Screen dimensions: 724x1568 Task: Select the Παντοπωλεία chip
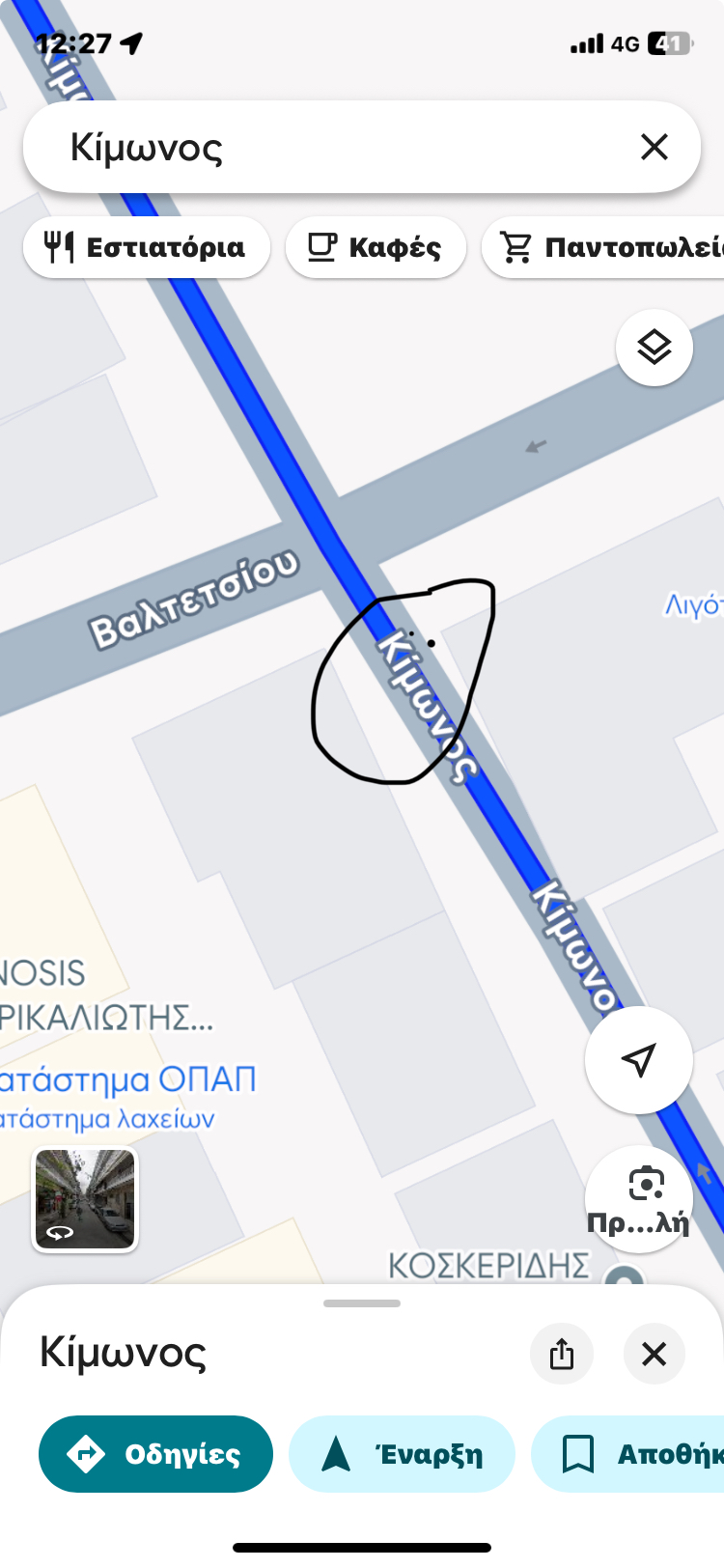coord(603,247)
